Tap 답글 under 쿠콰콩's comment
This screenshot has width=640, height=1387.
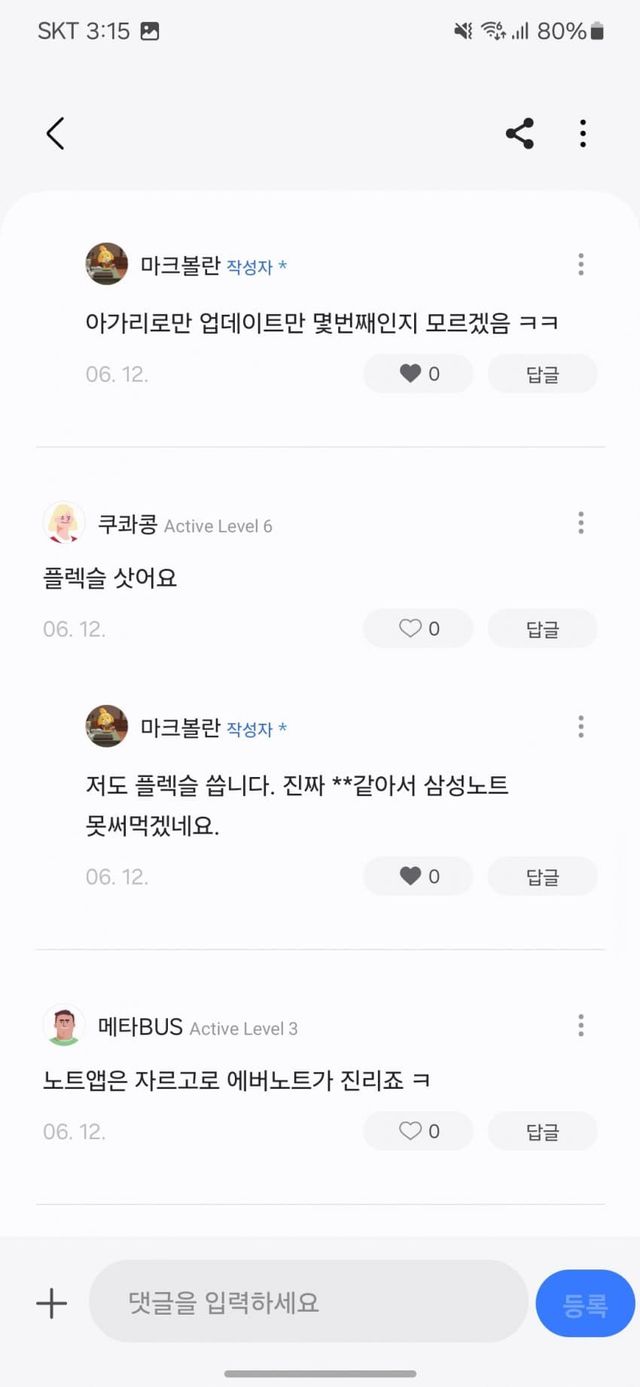click(x=542, y=629)
